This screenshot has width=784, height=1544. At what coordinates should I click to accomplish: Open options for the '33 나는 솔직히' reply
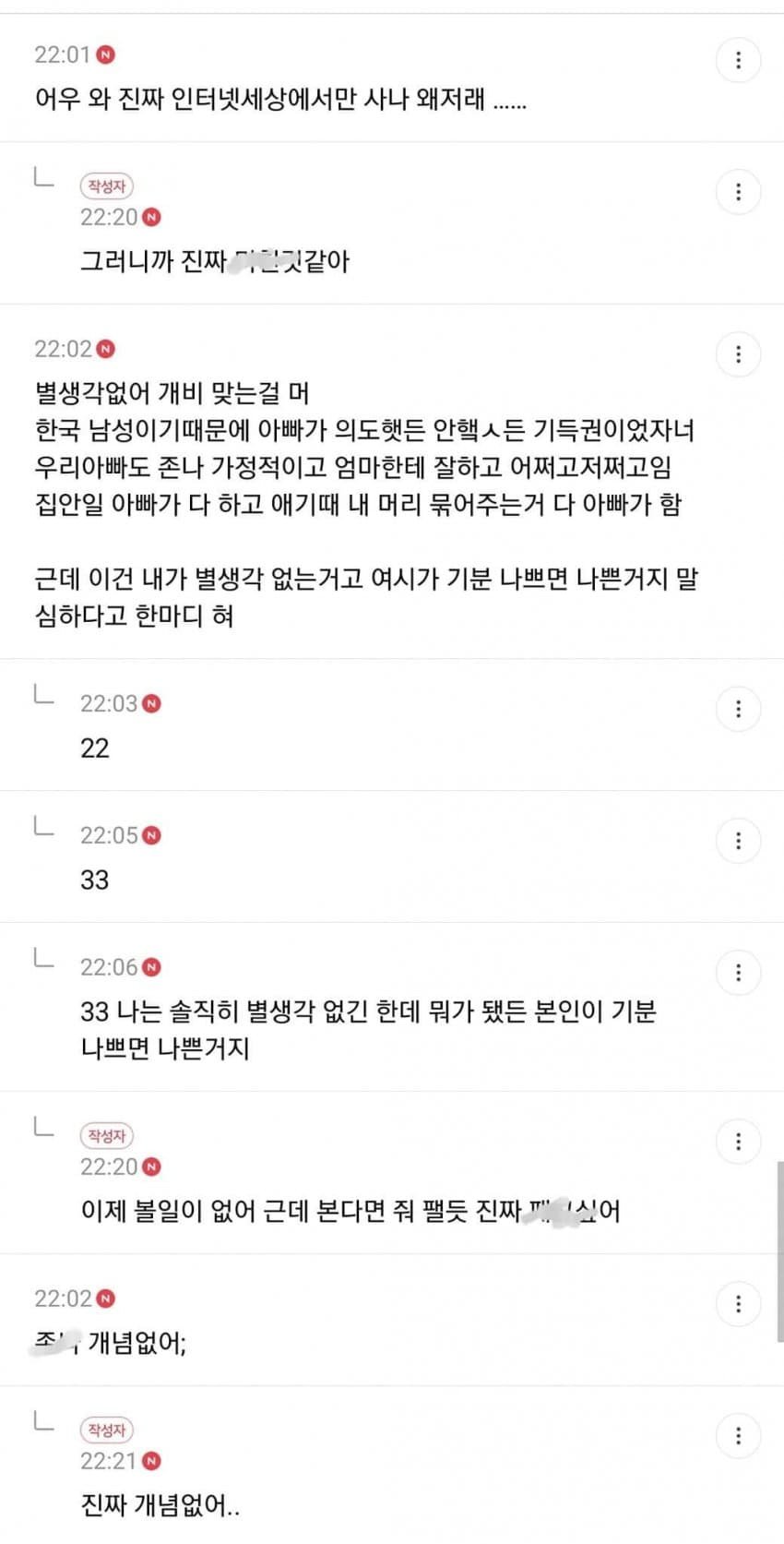[x=738, y=973]
